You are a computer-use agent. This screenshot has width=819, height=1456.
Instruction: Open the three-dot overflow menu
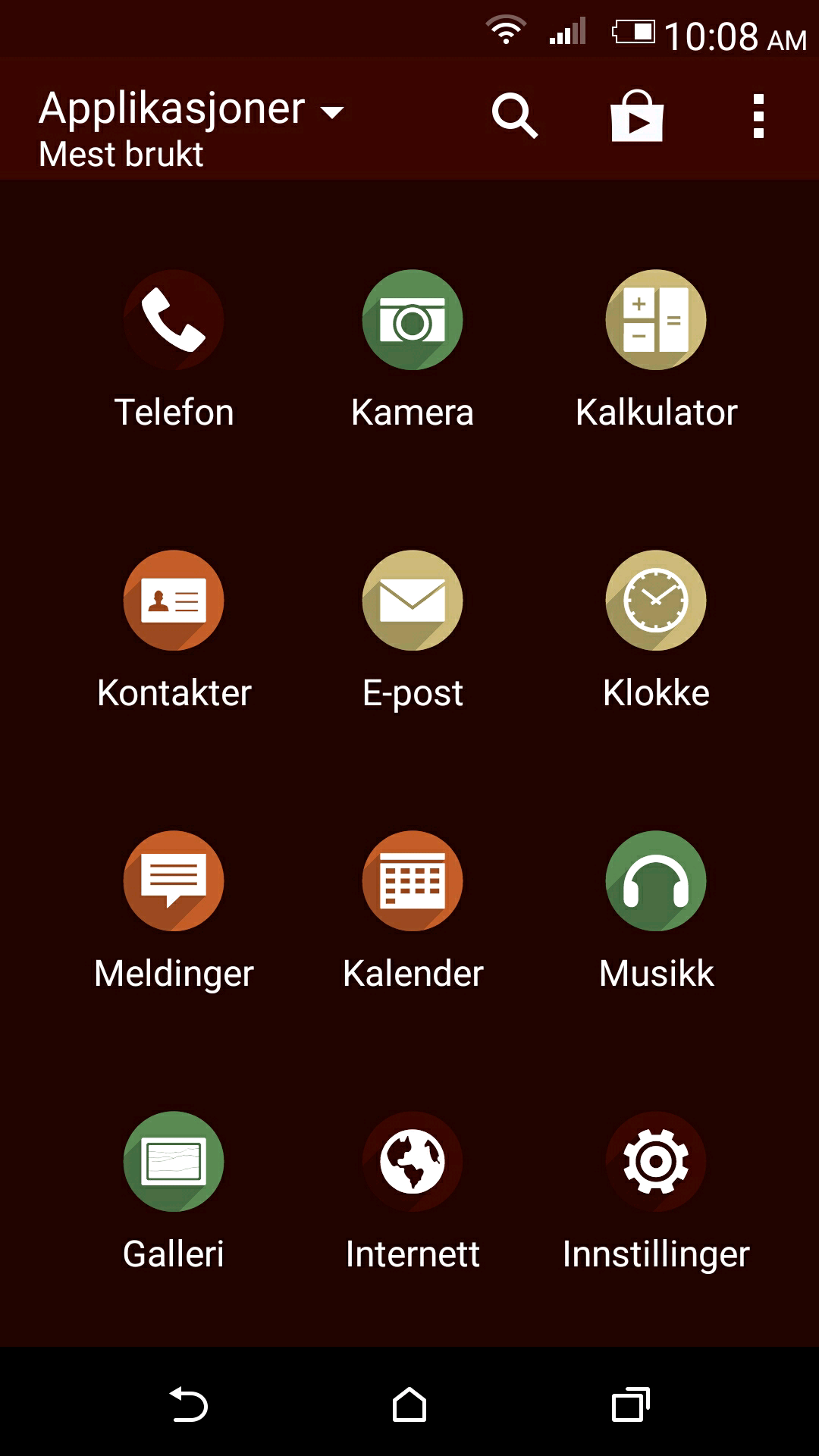pyautogui.click(x=758, y=116)
